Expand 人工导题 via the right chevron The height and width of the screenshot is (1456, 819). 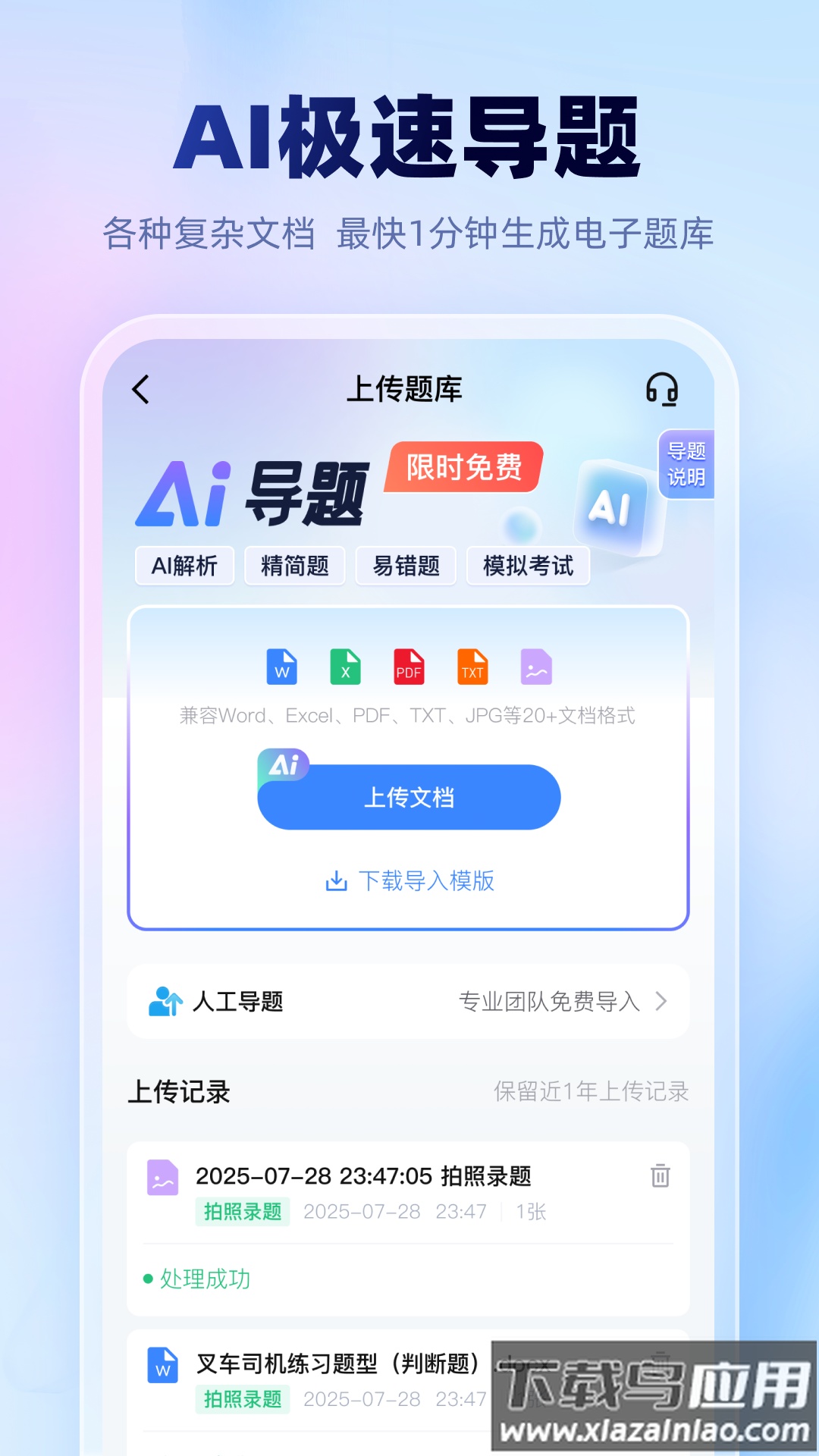[x=661, y=1001]
